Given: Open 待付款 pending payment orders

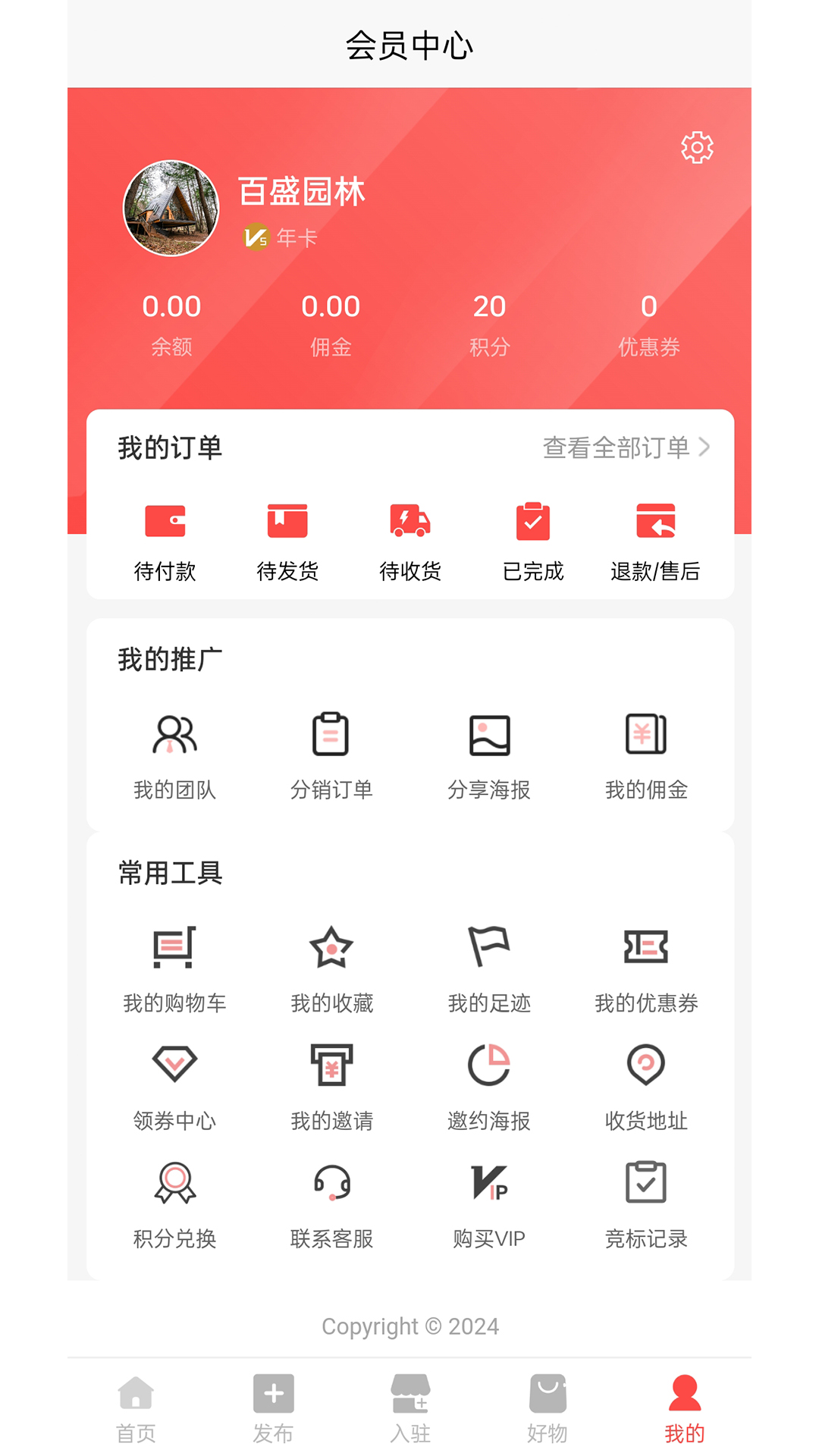Looking at the screenshot, I should (x=165, y=540).
